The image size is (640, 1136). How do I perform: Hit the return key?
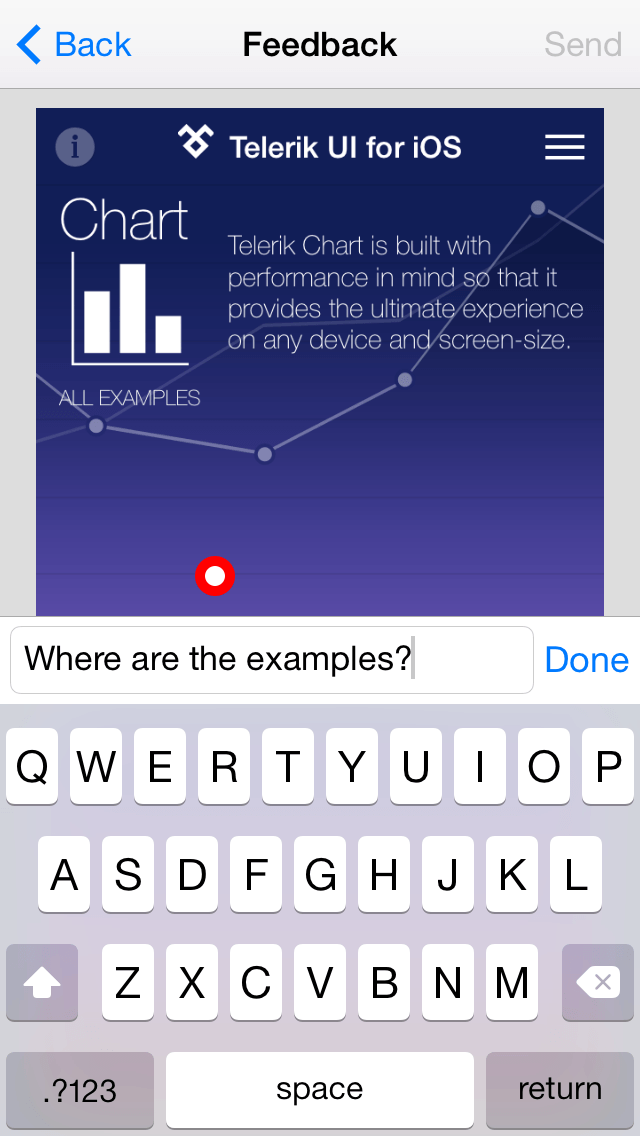click(560, 1090)
